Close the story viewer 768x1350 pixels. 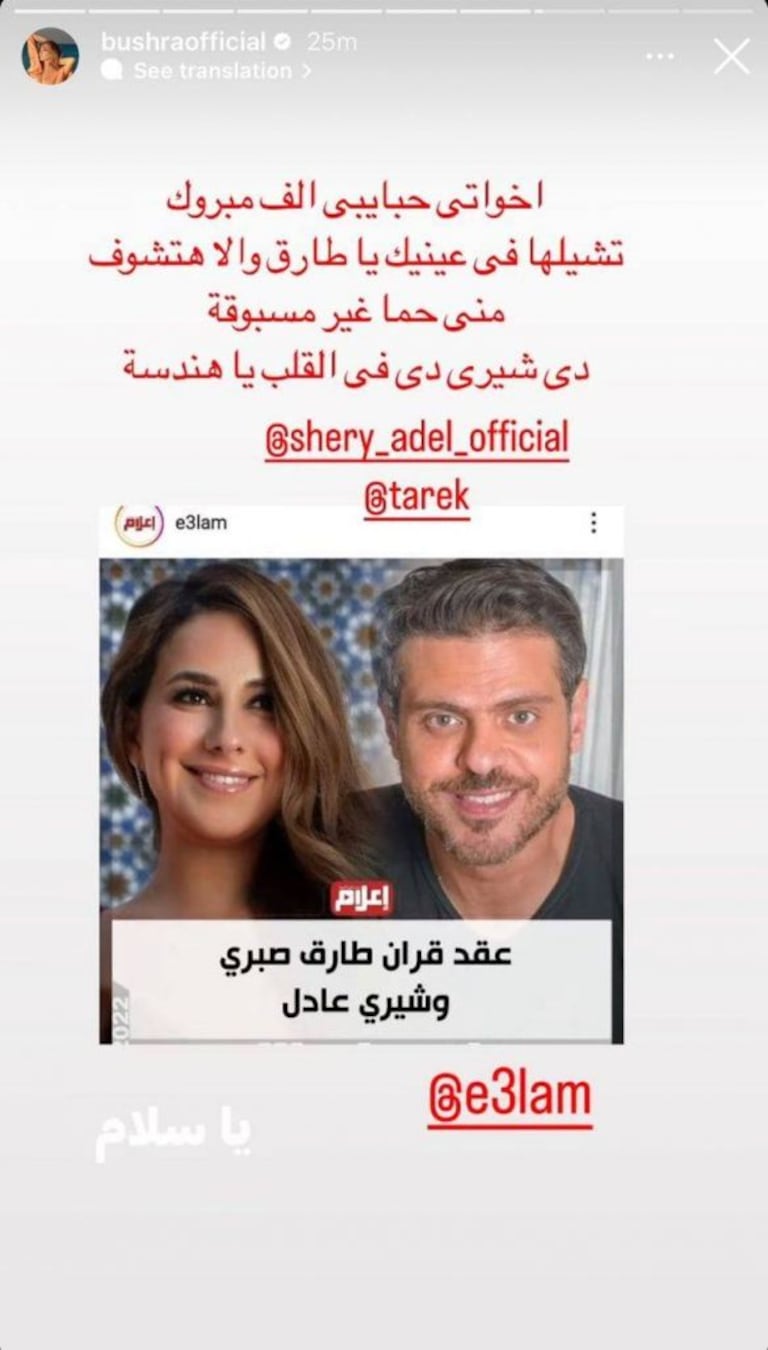pyautogui.click(x=731, y=56)
